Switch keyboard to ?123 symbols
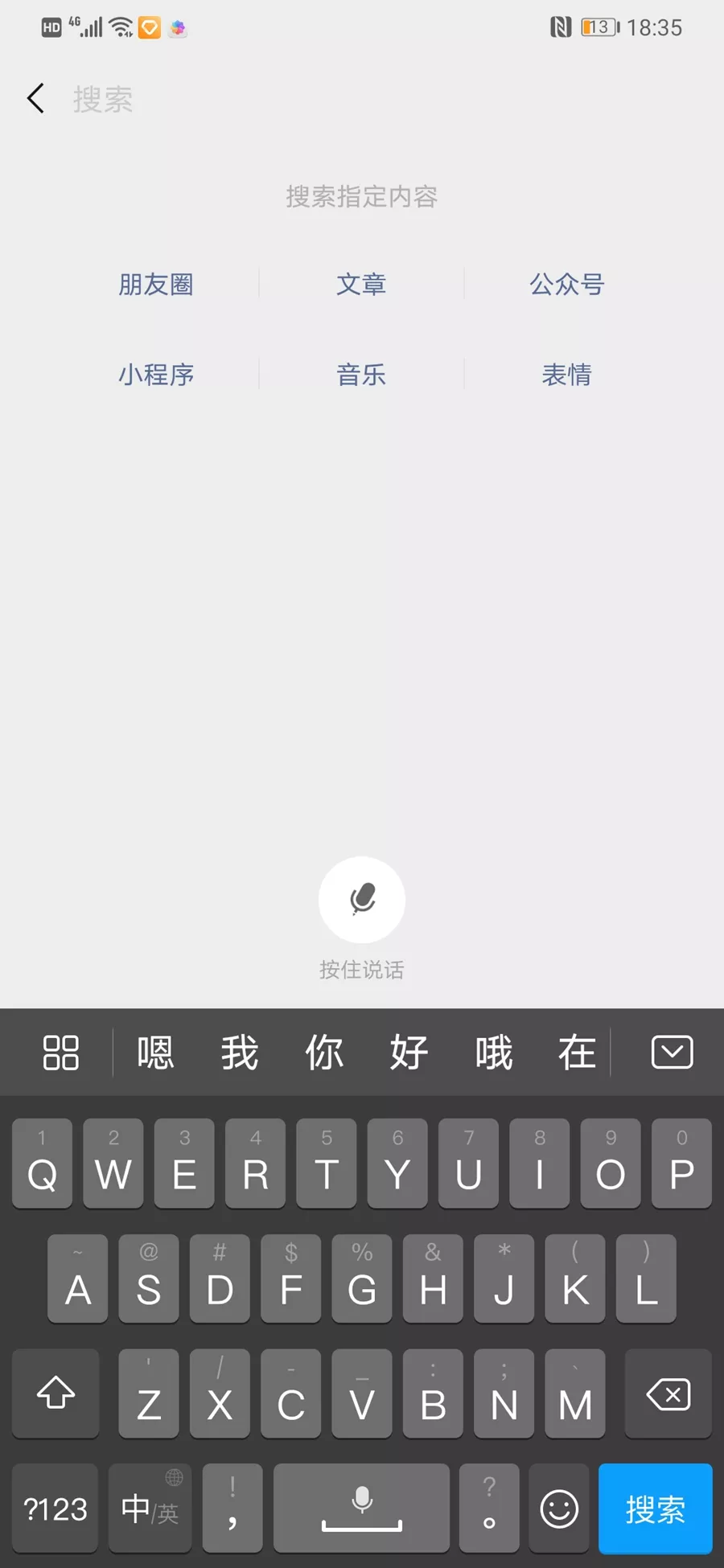724x1568 pixels. tap(56, 1508)
